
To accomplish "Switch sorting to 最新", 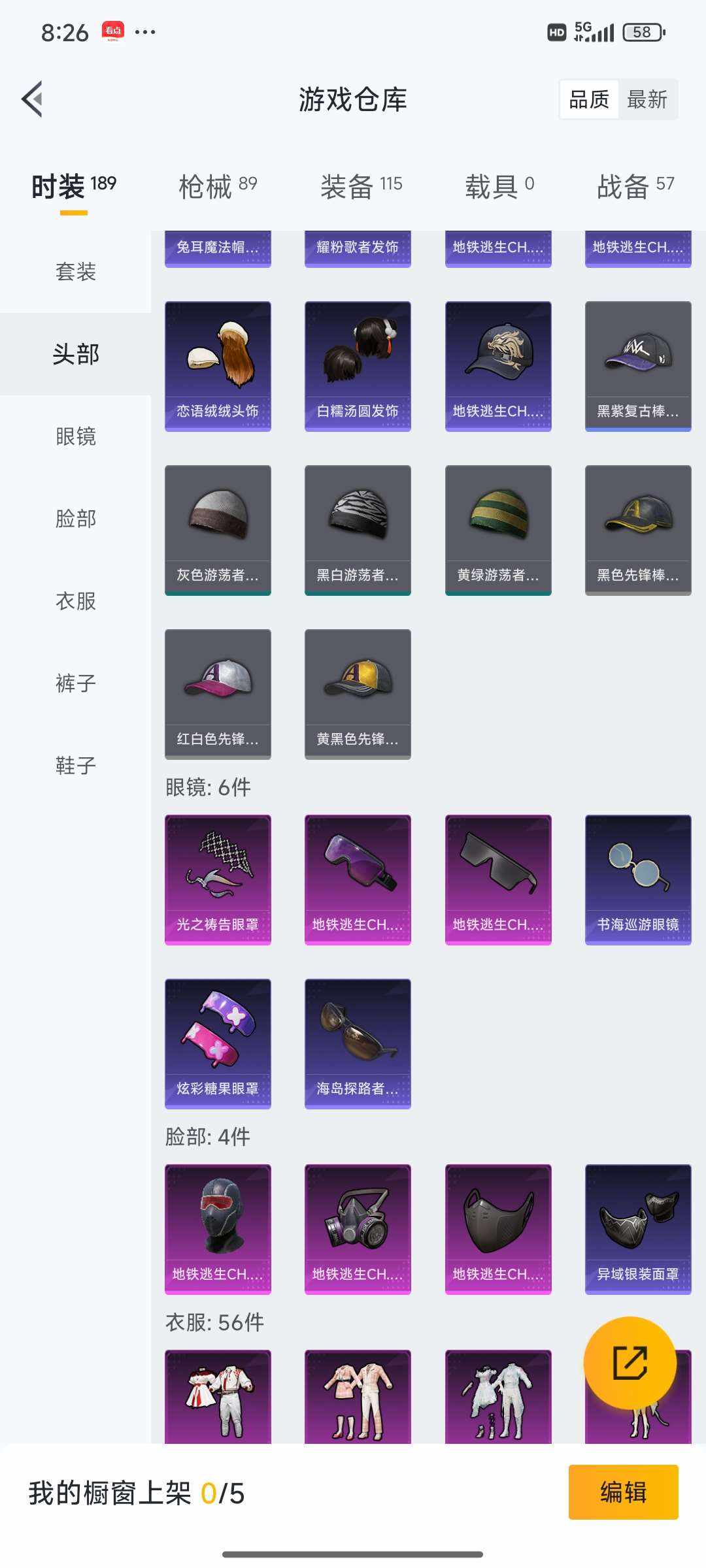I will pos(647,99).
